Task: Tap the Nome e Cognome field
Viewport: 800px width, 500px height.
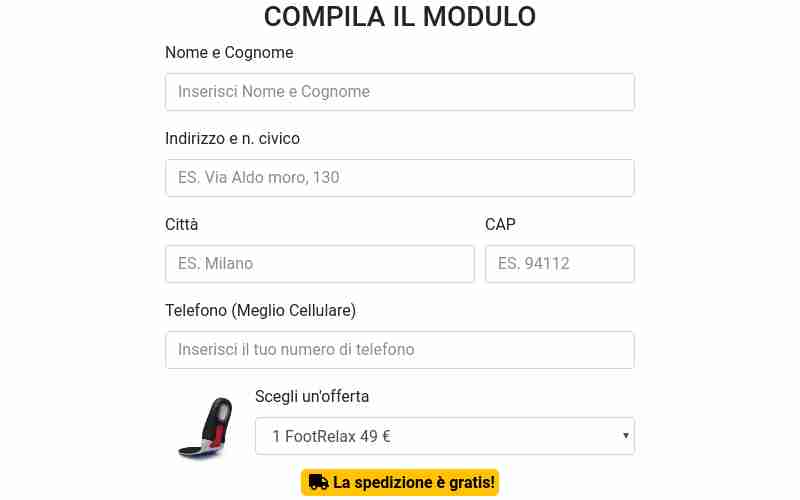Action: pyautogui.click(x=399, y=92)
